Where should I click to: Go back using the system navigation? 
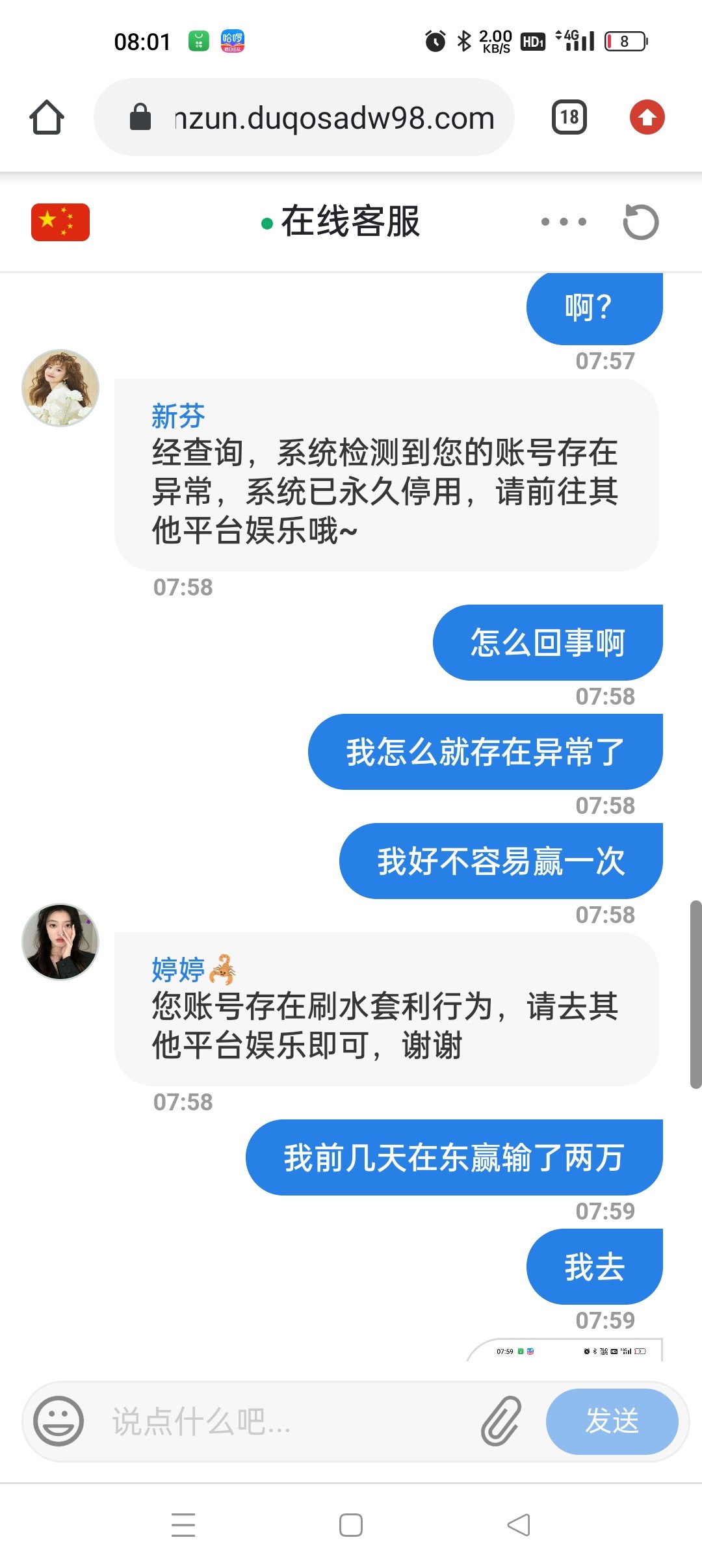pos(519,1524)
